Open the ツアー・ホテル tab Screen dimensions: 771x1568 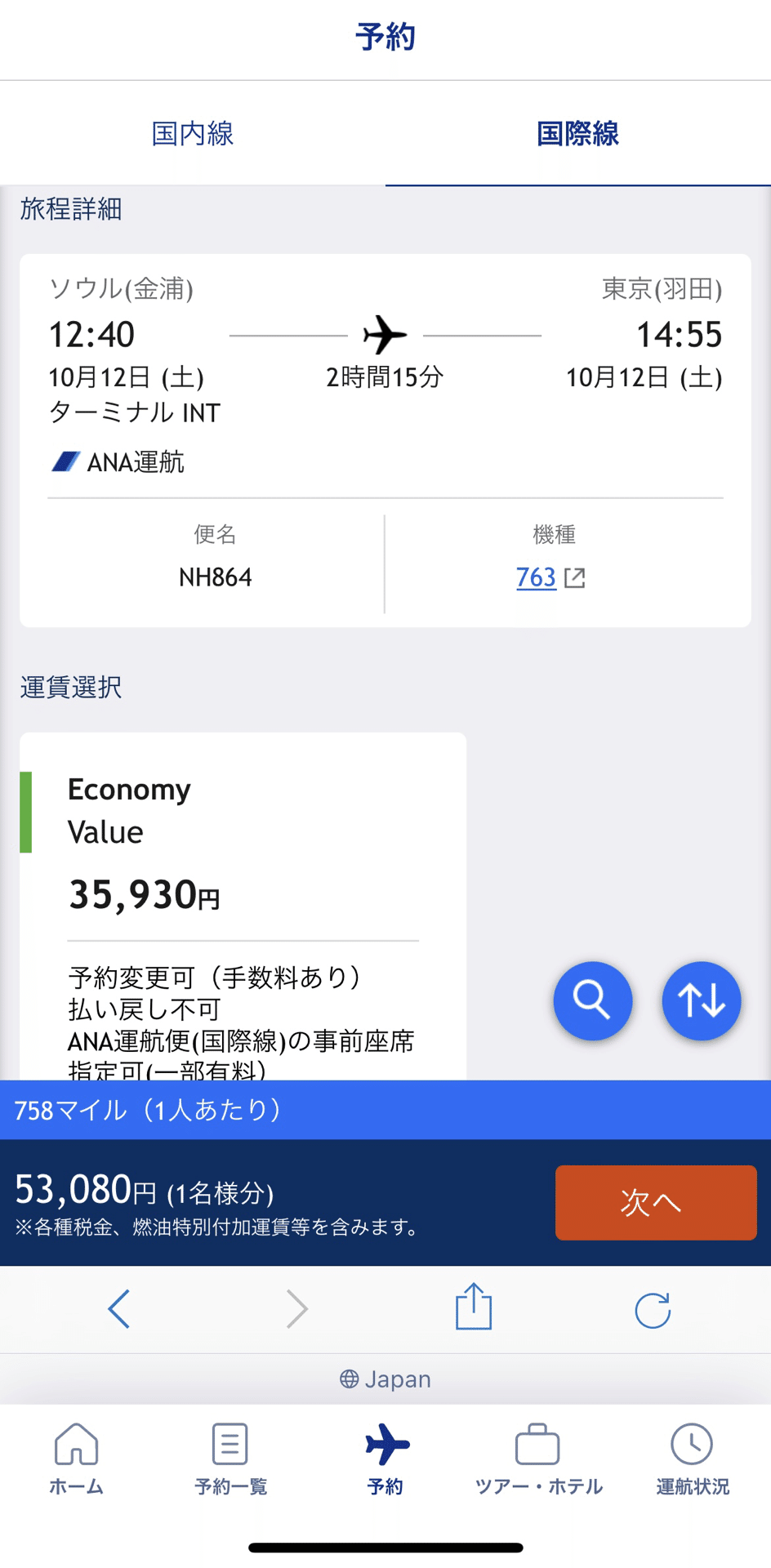click(538, 1459)
